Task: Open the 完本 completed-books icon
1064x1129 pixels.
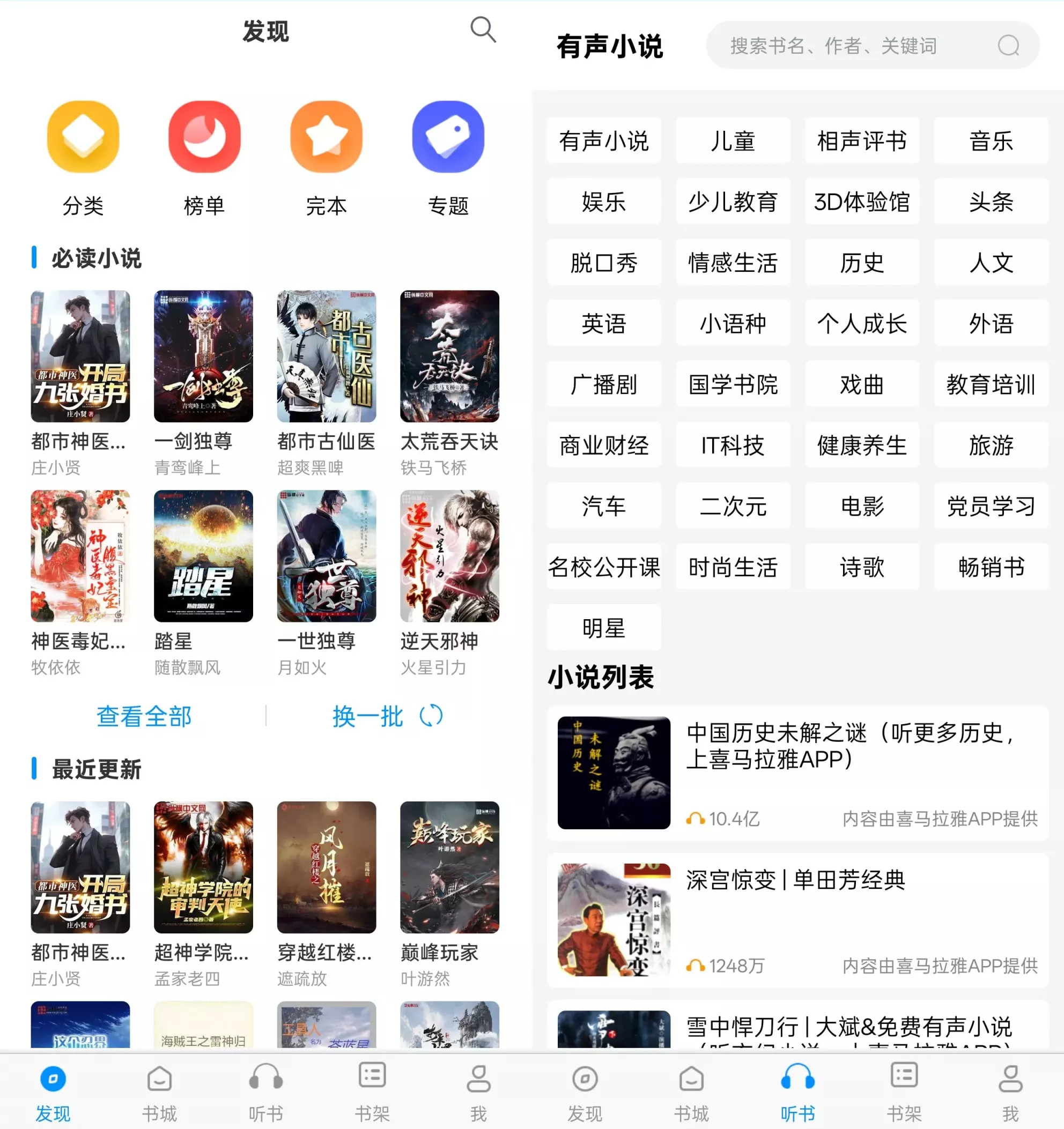Action: pos(327,137)
